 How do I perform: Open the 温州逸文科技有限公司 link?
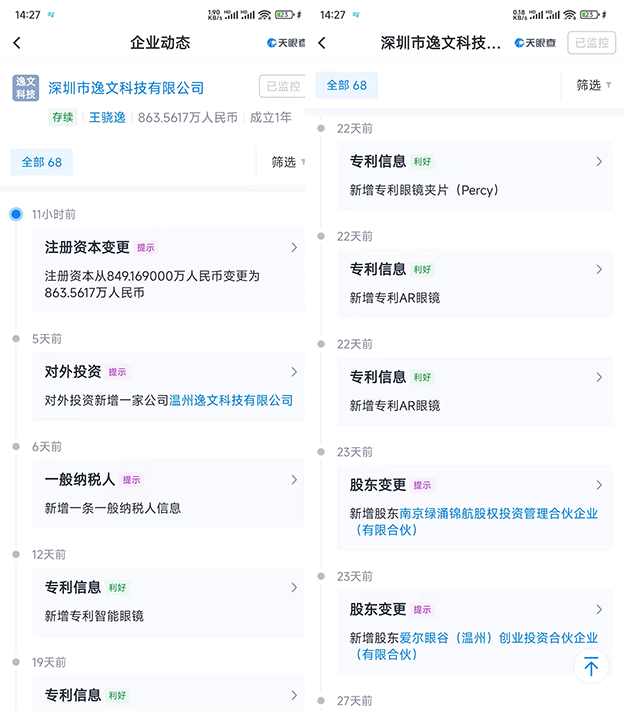231,400
